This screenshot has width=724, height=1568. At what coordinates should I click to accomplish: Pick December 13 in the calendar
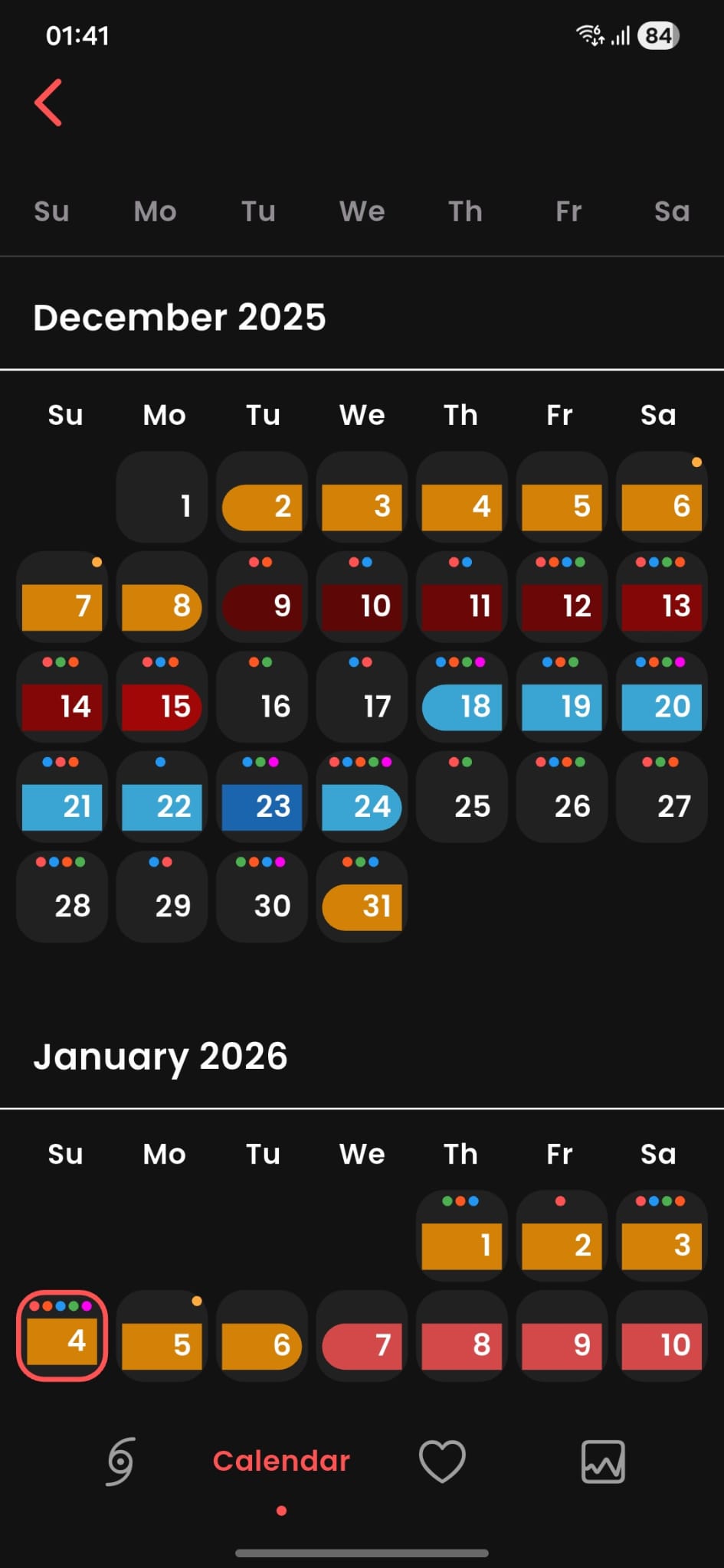point(661,598)
